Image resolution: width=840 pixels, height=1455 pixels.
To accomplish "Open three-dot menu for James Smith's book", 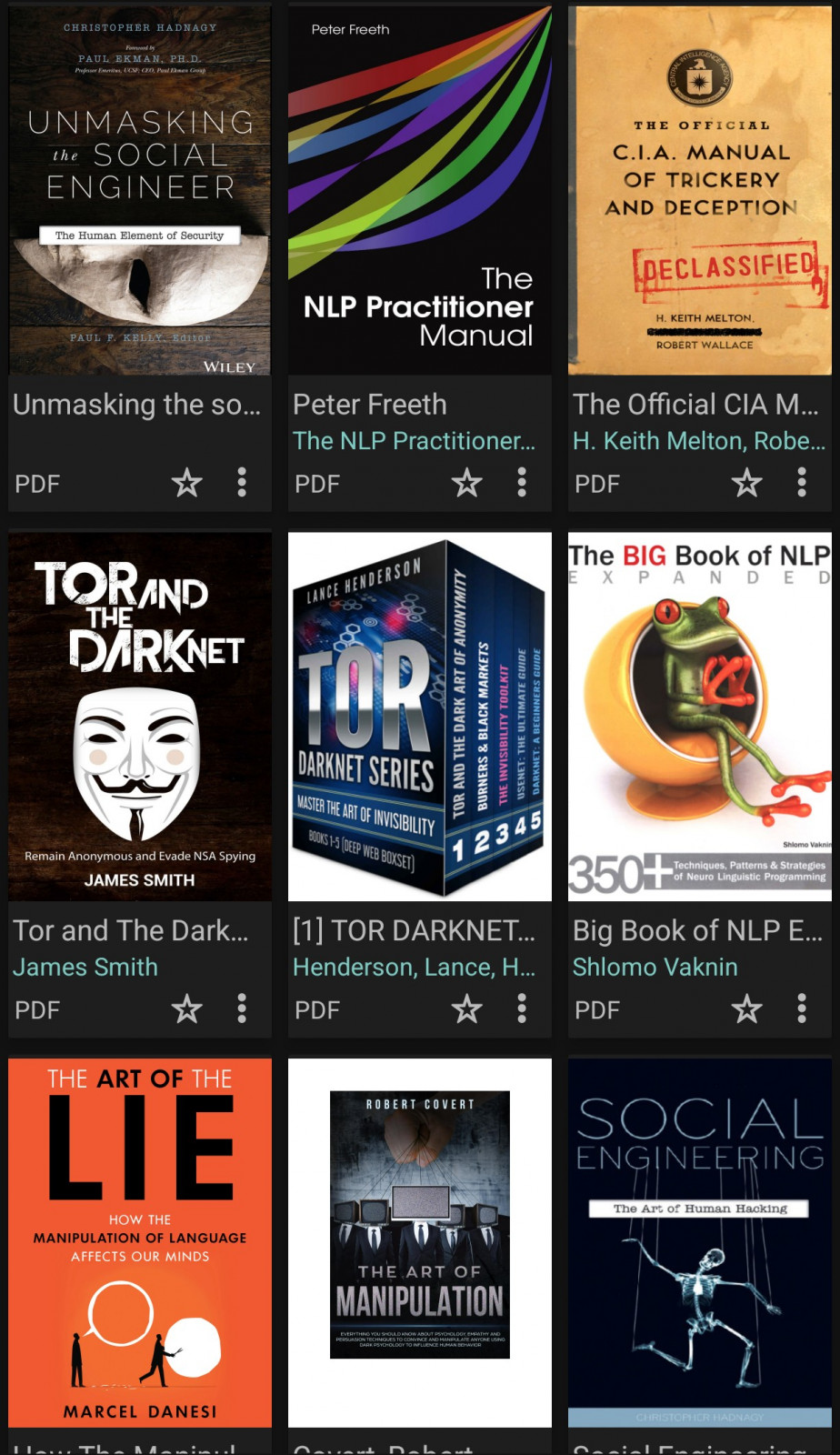I will [242, 1008].
